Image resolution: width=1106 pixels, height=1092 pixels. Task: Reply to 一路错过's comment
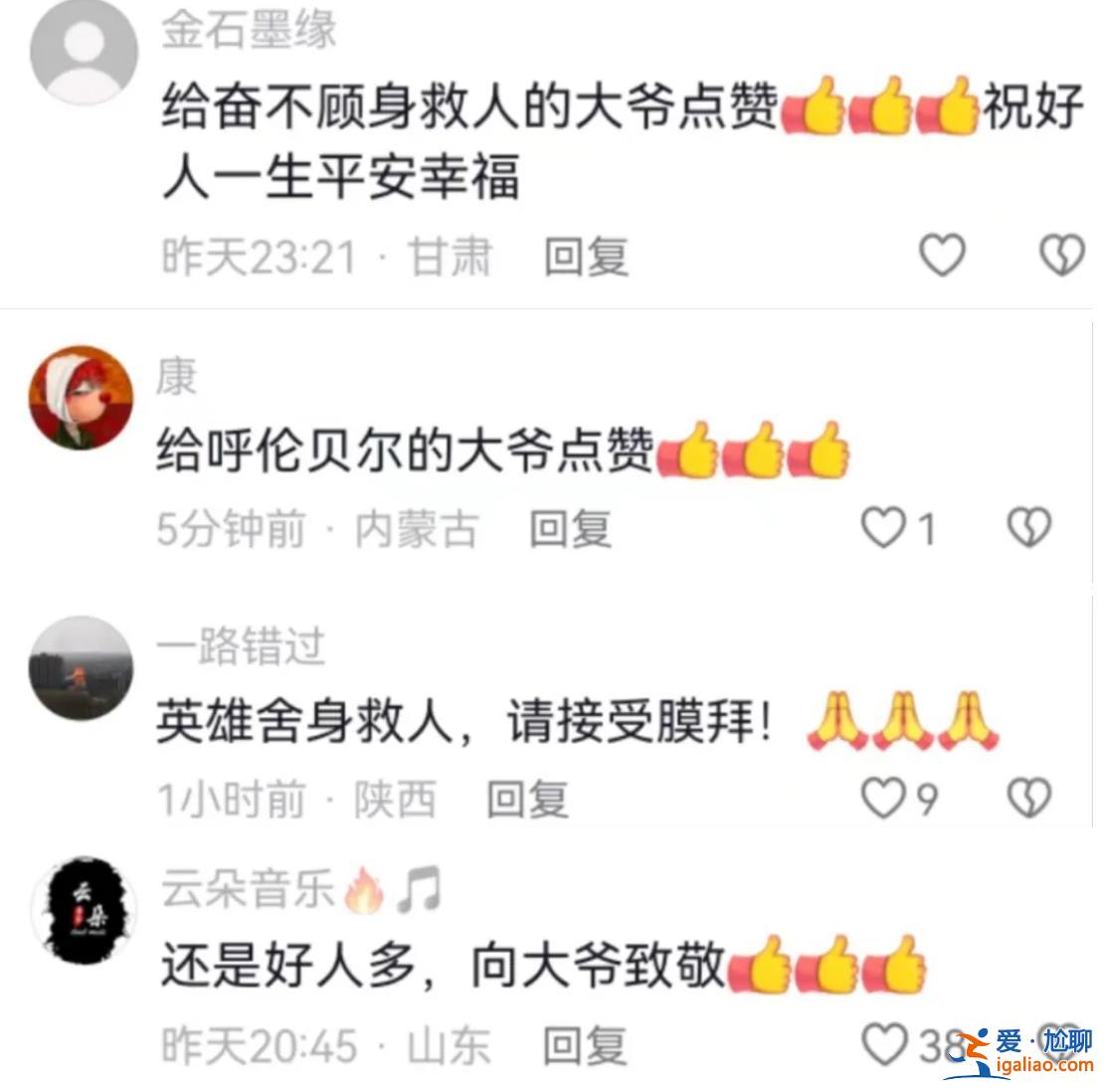coord(527,800)
